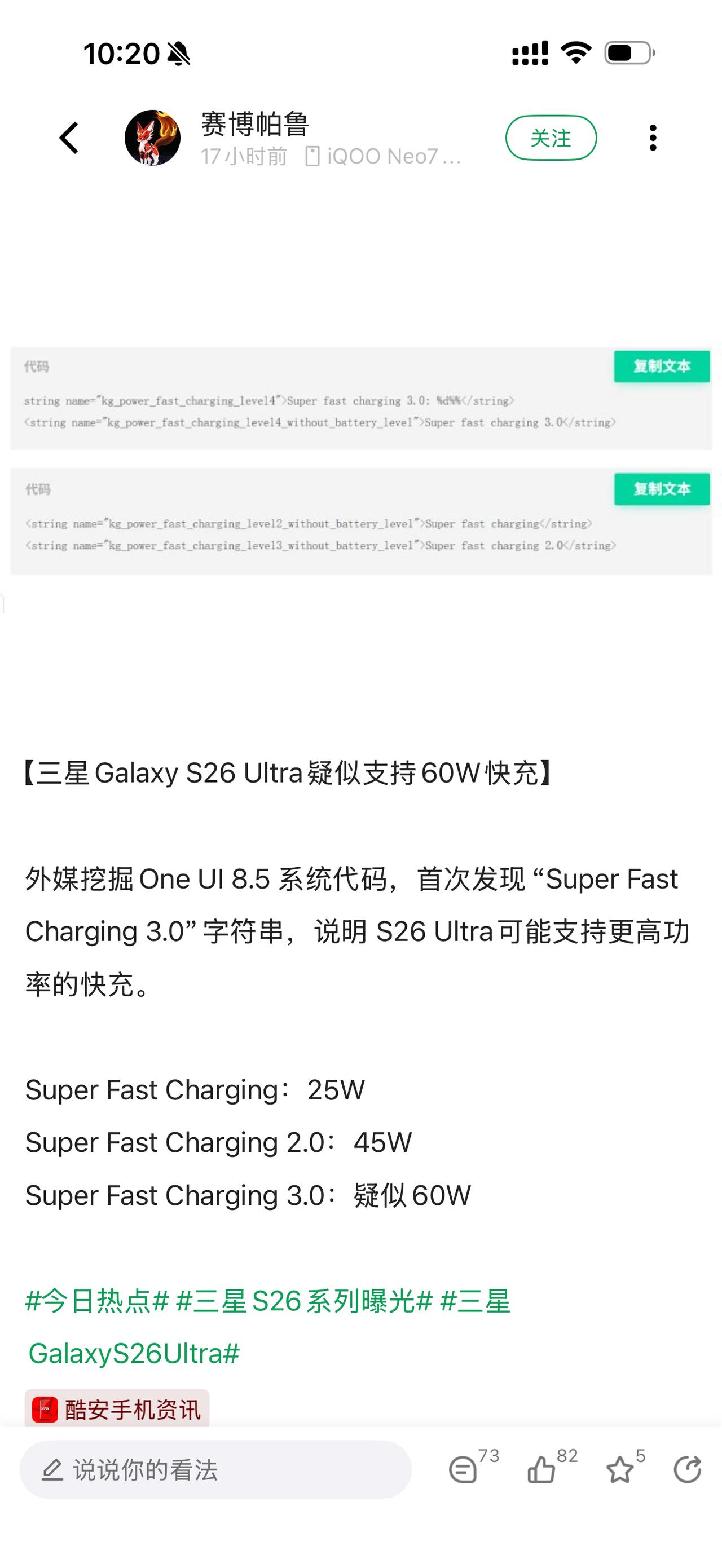Open the three-dot overflow menu
The image size is (722, 1568).
point(652,138)
